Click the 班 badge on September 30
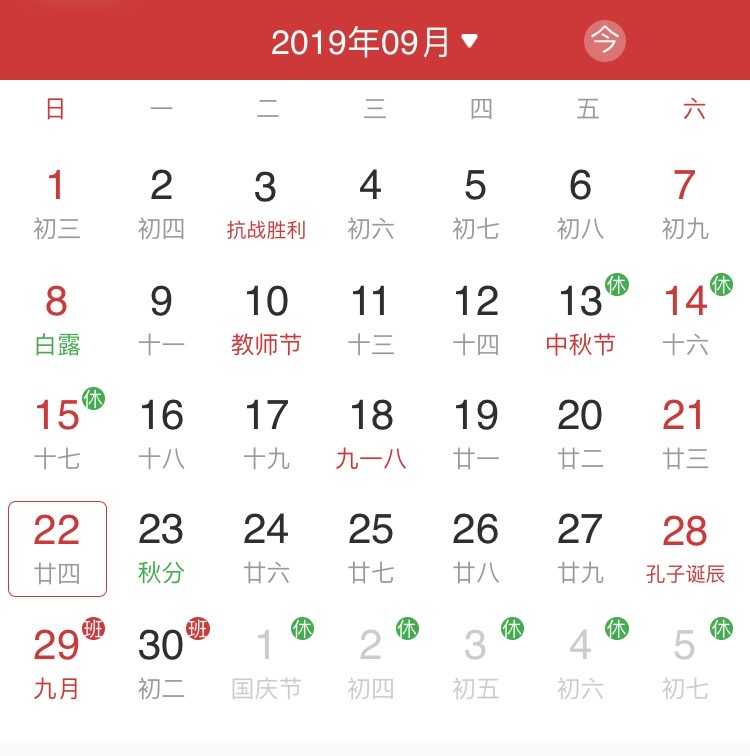750x756 pixels. 197,626
